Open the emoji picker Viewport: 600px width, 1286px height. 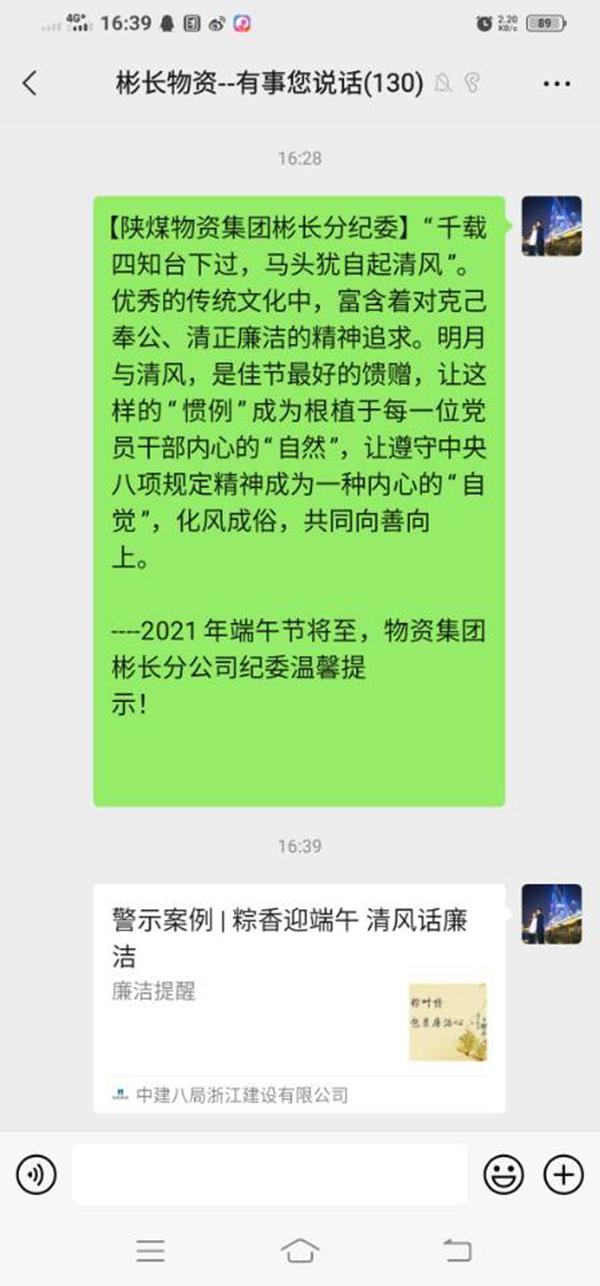point(503,1174)
